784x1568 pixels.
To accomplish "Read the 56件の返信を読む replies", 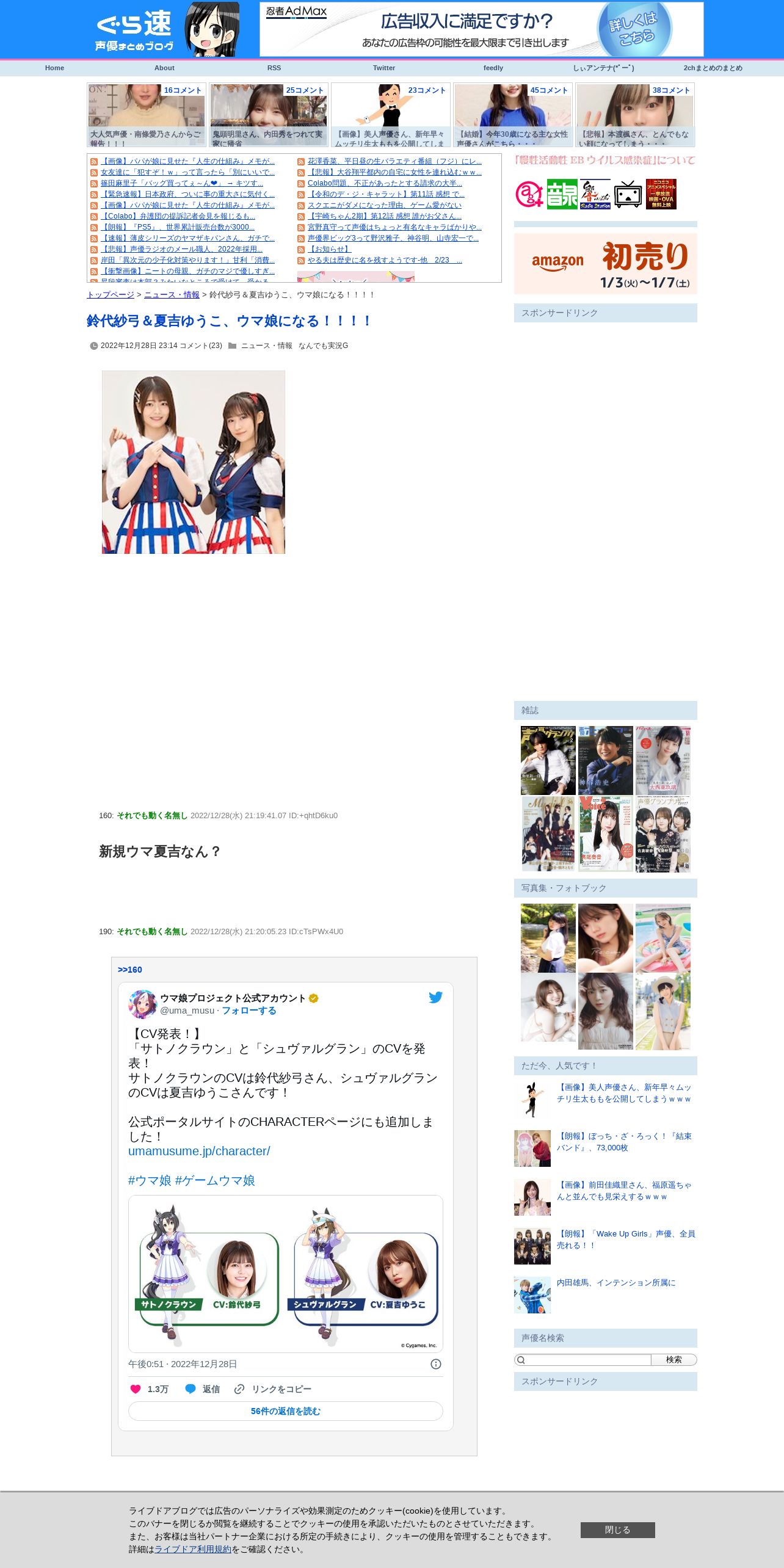I will pyautogui.click(x=286, y=1411).
